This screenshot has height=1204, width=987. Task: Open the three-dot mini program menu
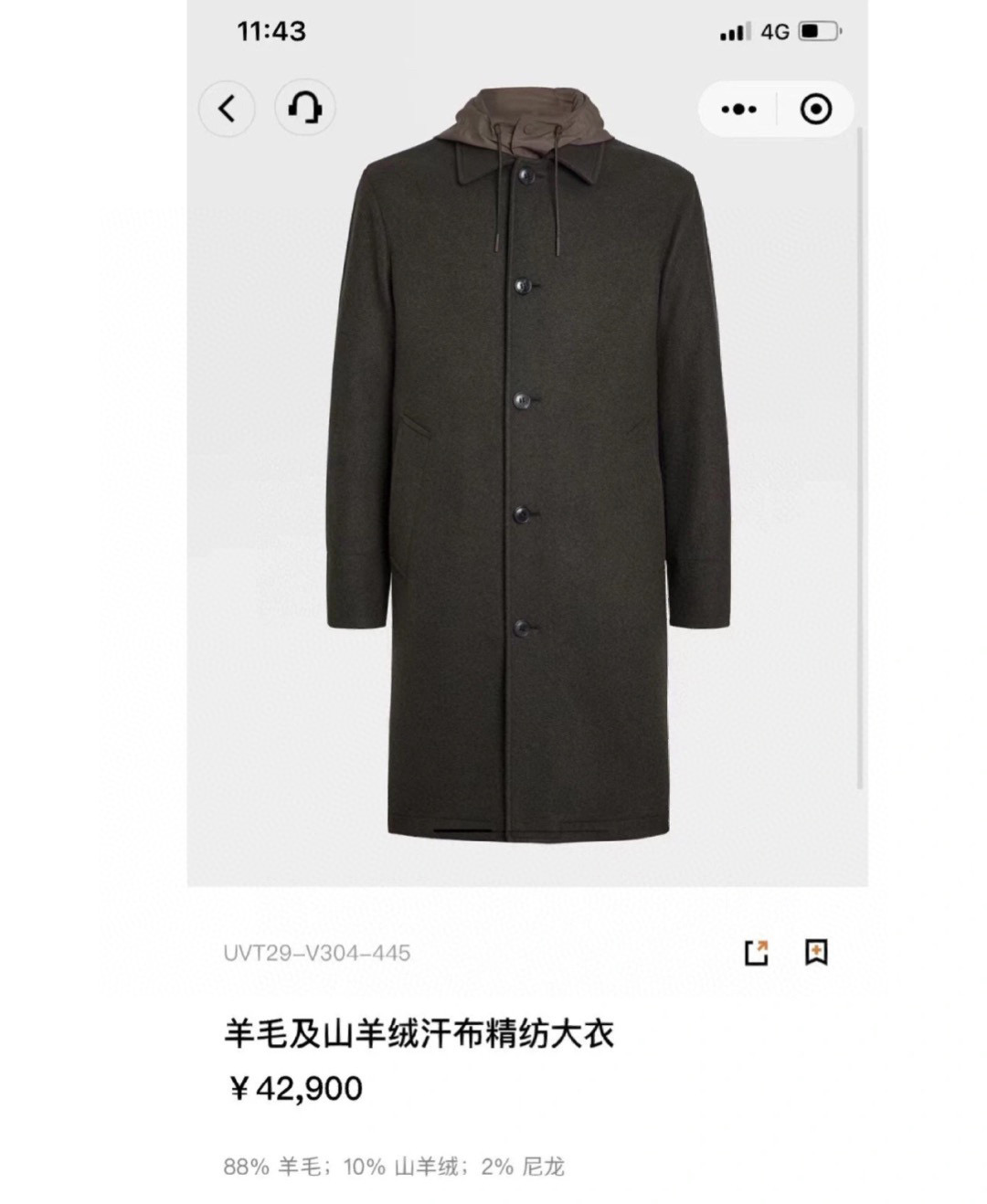(739, 108)
